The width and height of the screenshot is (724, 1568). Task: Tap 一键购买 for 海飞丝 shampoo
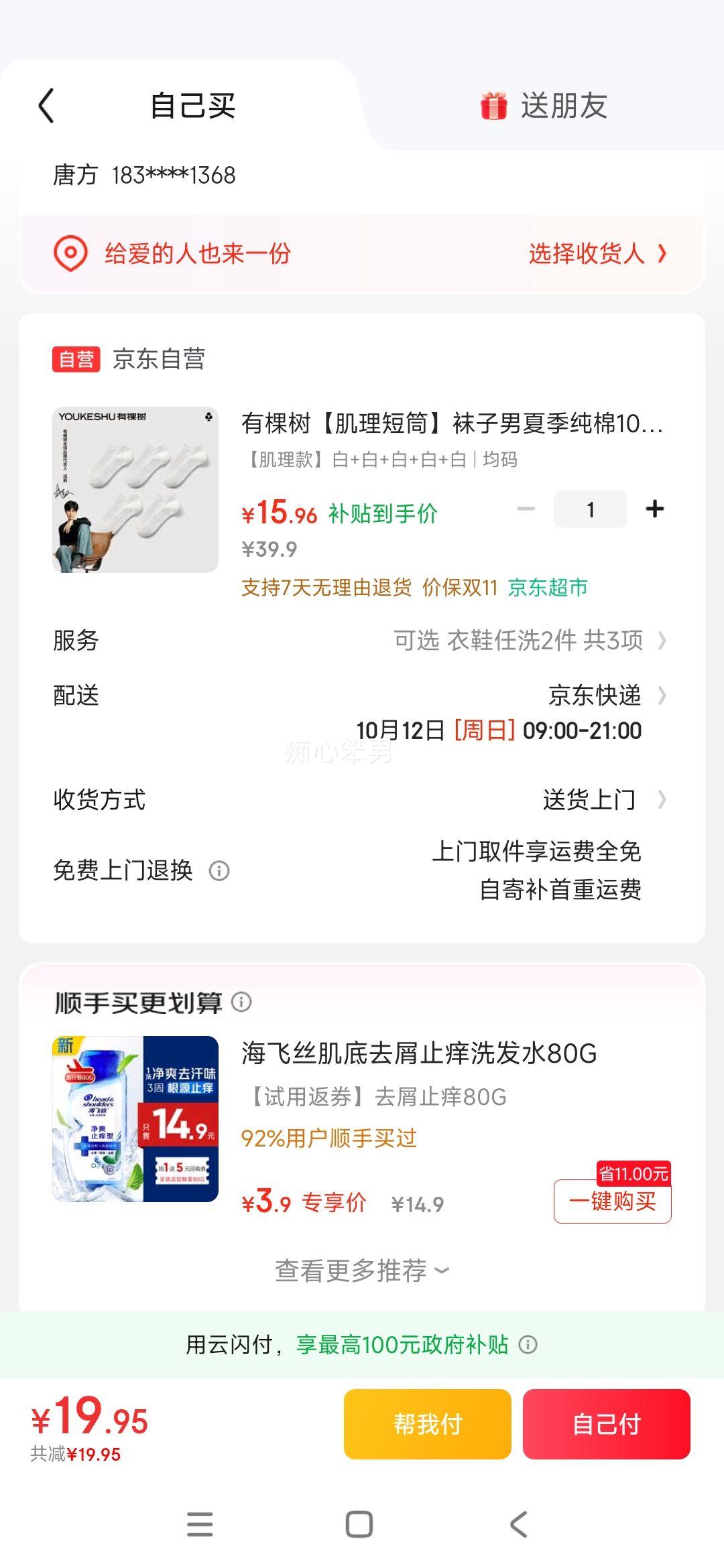(x=612, y=1201)
